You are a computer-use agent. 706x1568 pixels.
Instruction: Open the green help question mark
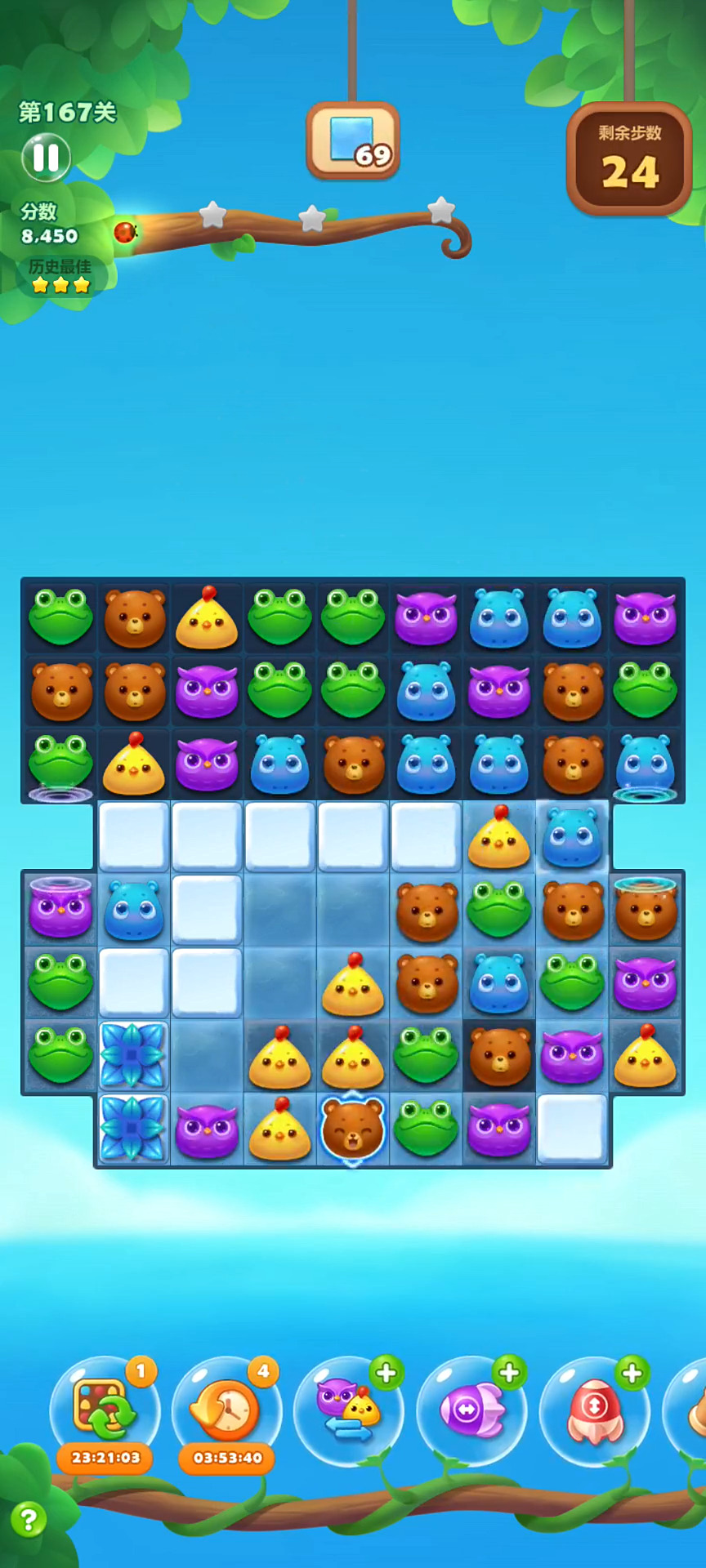point(29,1520)
